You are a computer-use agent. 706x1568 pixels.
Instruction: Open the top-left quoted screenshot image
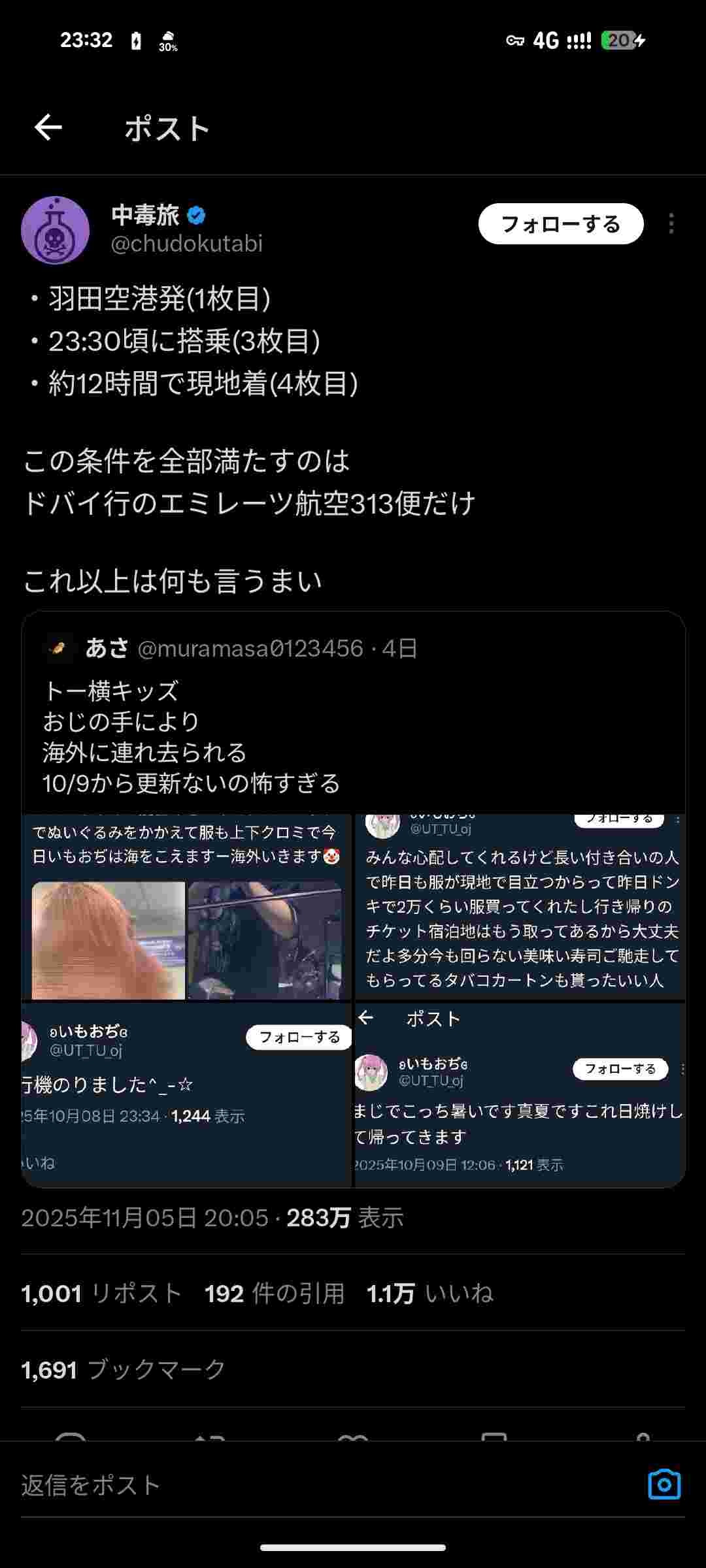[187, 907]
